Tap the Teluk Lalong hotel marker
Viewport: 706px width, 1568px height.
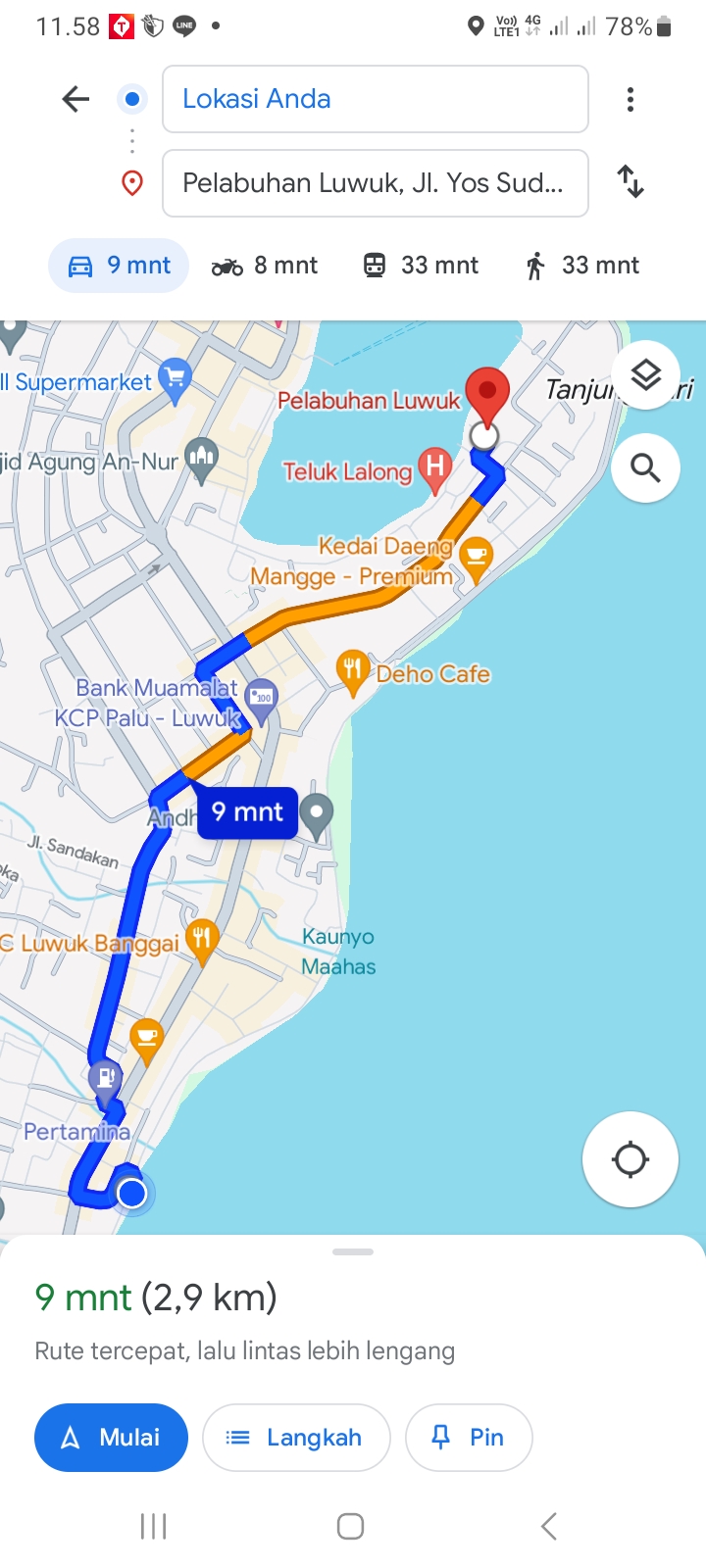[x=434, y=468]
